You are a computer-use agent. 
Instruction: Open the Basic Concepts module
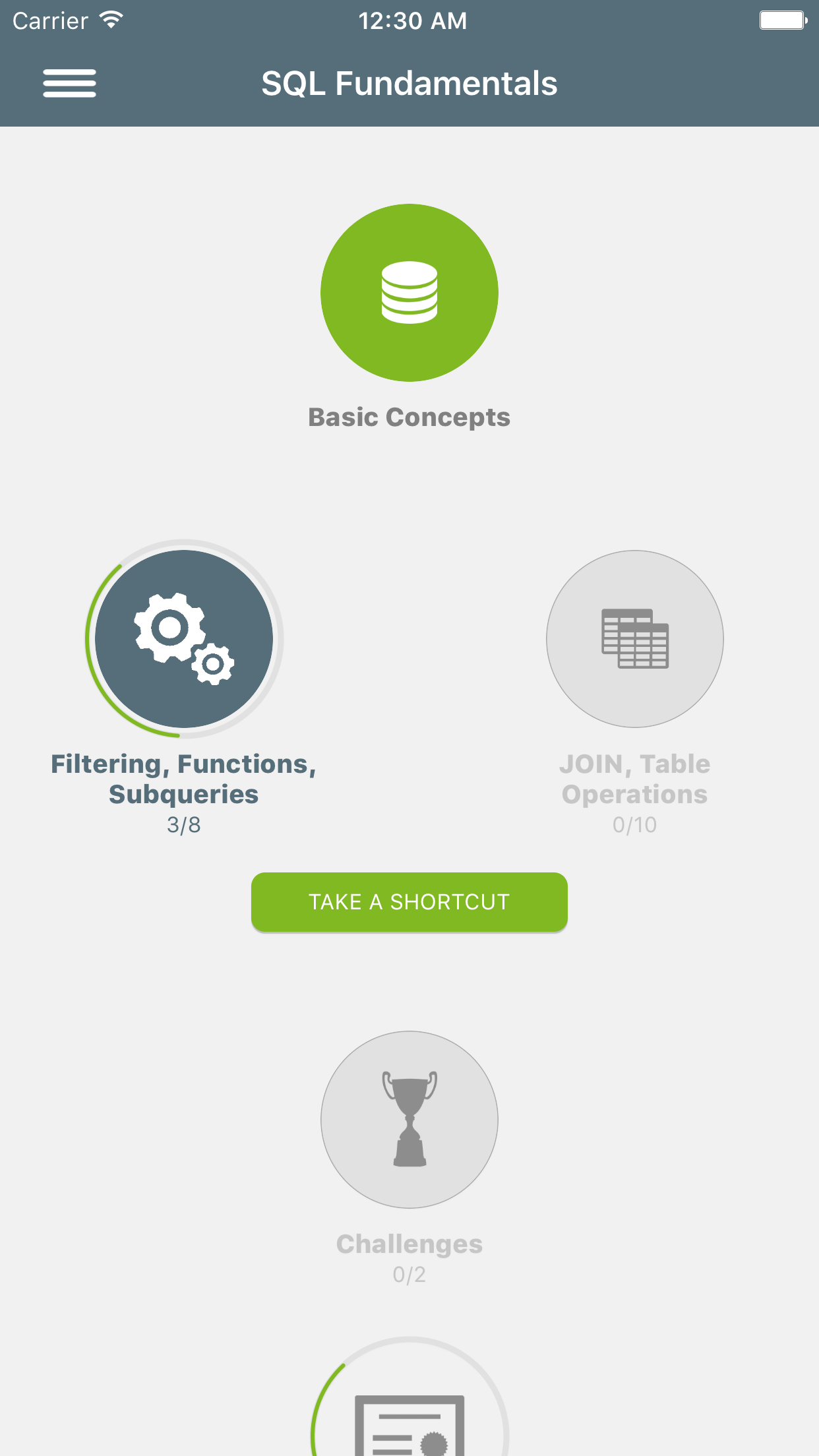(x=409, y=293)
